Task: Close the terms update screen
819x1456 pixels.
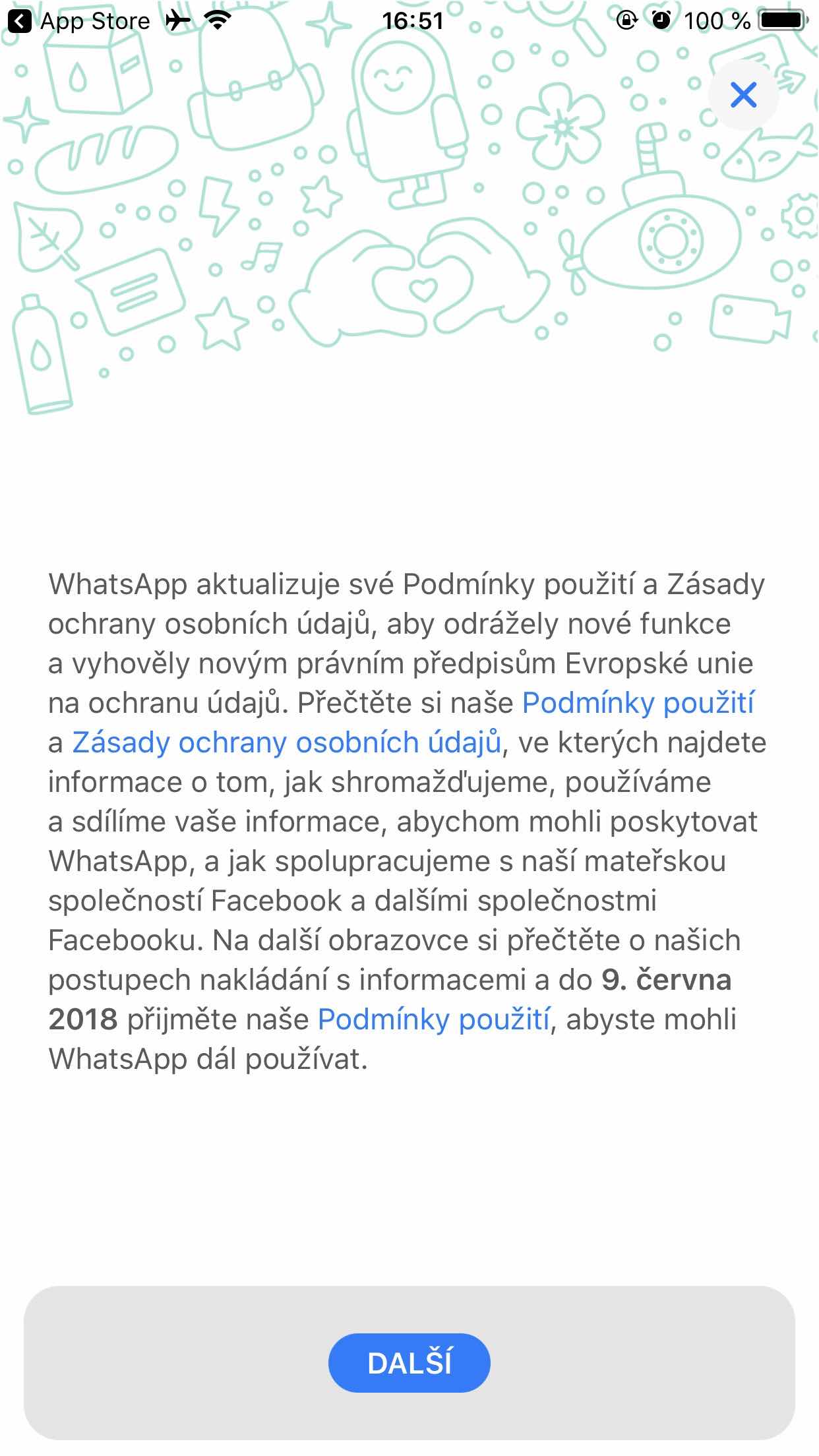Action: tap(743, 96)
